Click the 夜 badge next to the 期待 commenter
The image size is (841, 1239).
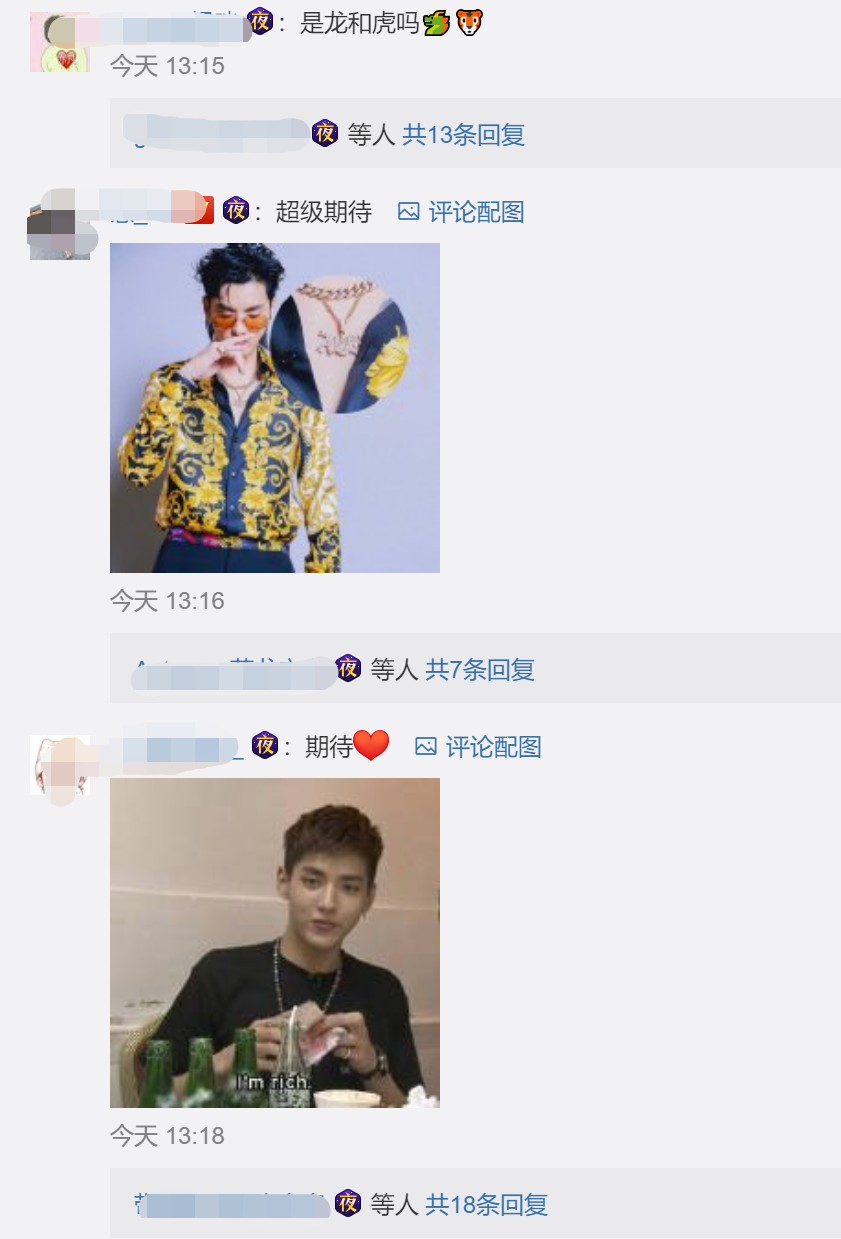click(262, 746)
